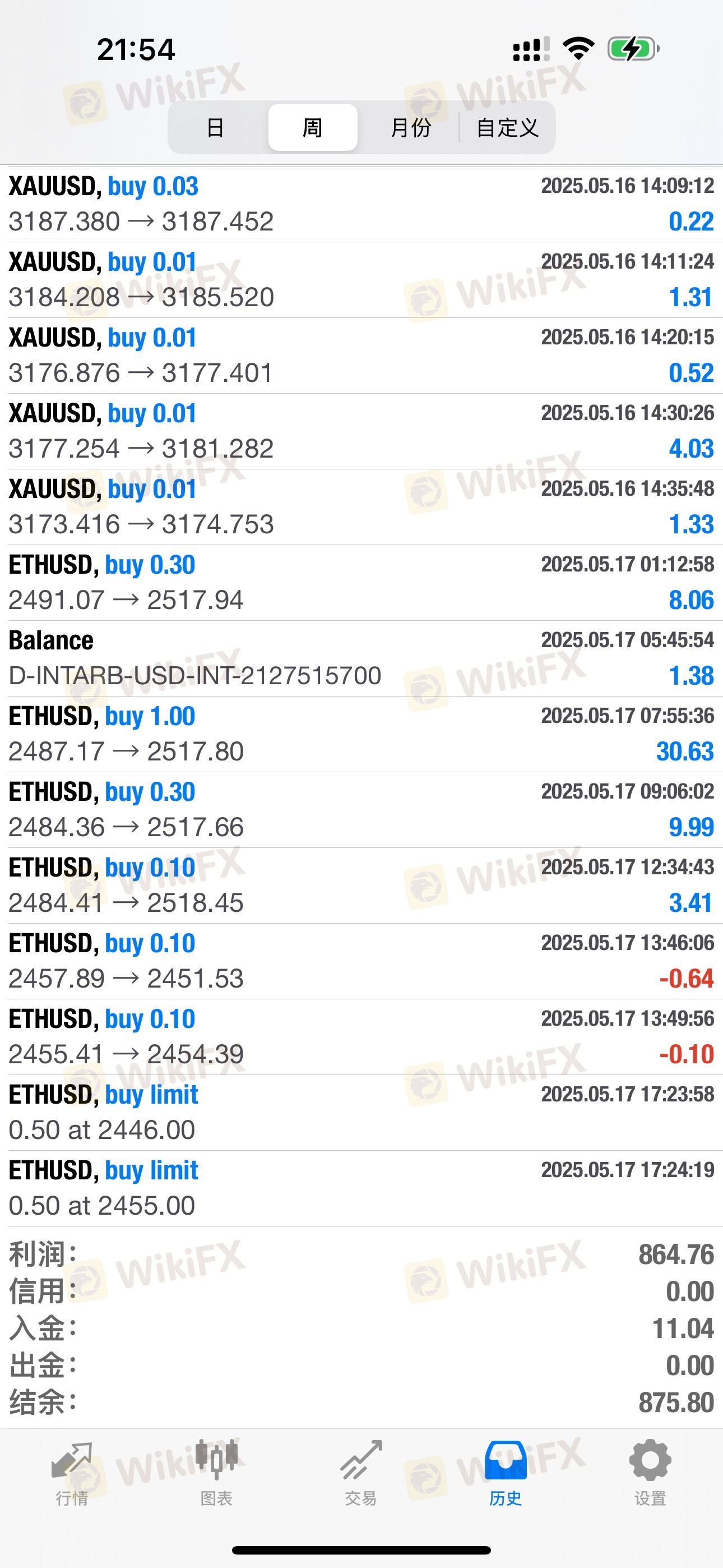723x1568 pixels.
Task: Expand ETHUSD buy limit at 2455.00
Action: pyautogui.click(x=361, y=1188)
